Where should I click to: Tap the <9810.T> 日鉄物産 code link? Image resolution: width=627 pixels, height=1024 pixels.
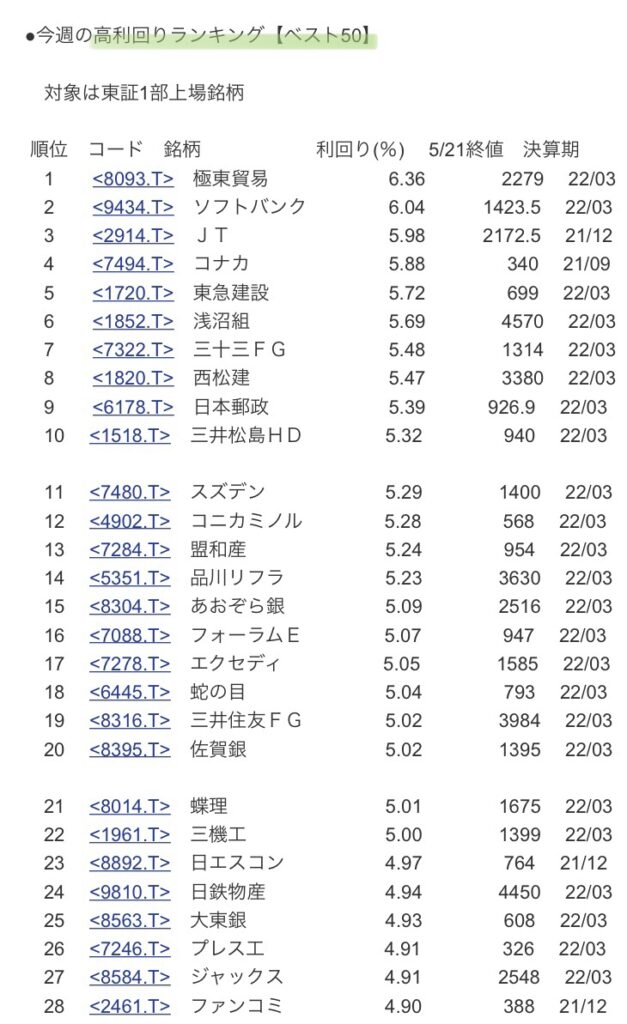click(130, 892)
